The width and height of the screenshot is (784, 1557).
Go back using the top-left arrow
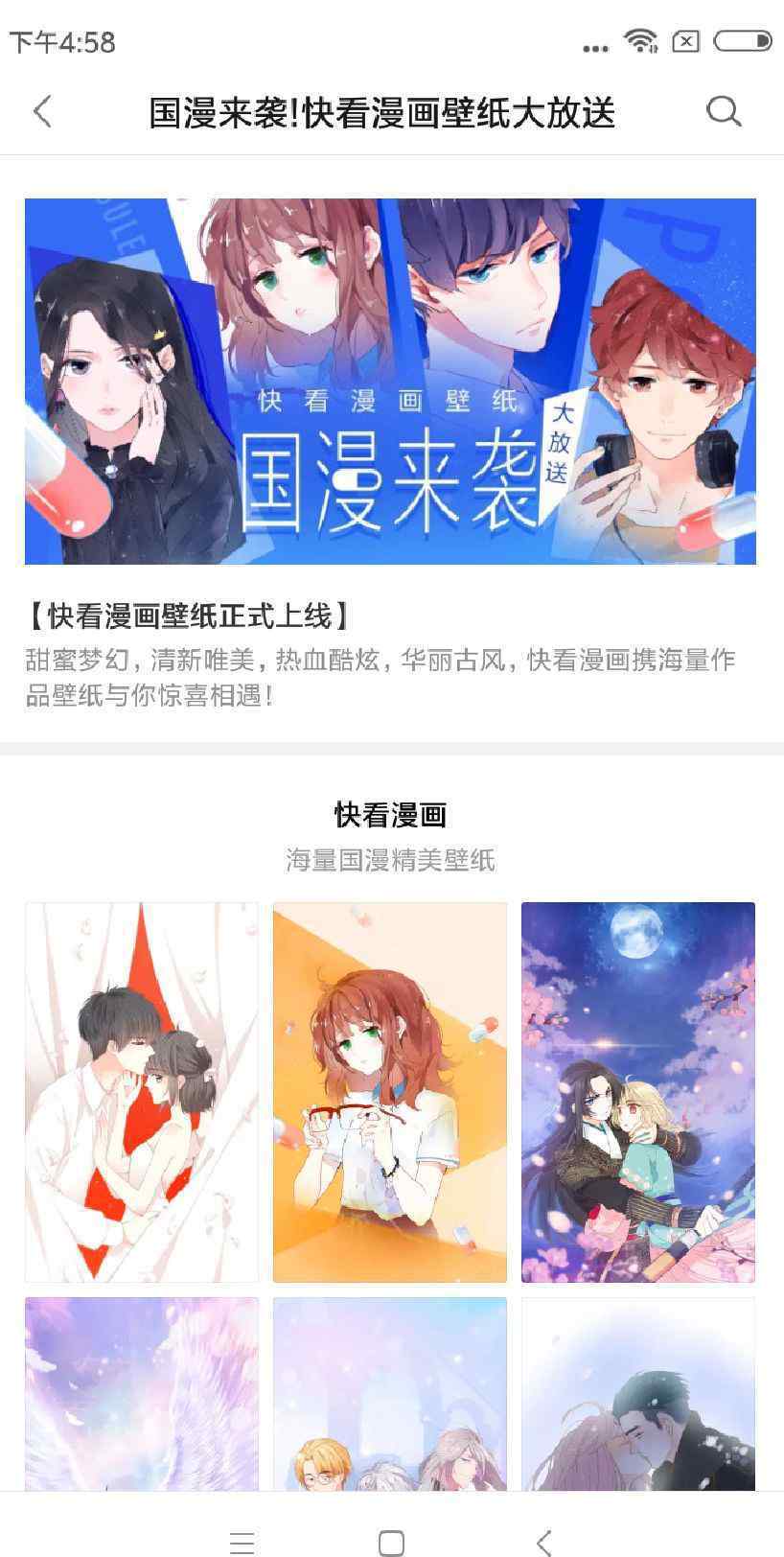click(42, 111)
